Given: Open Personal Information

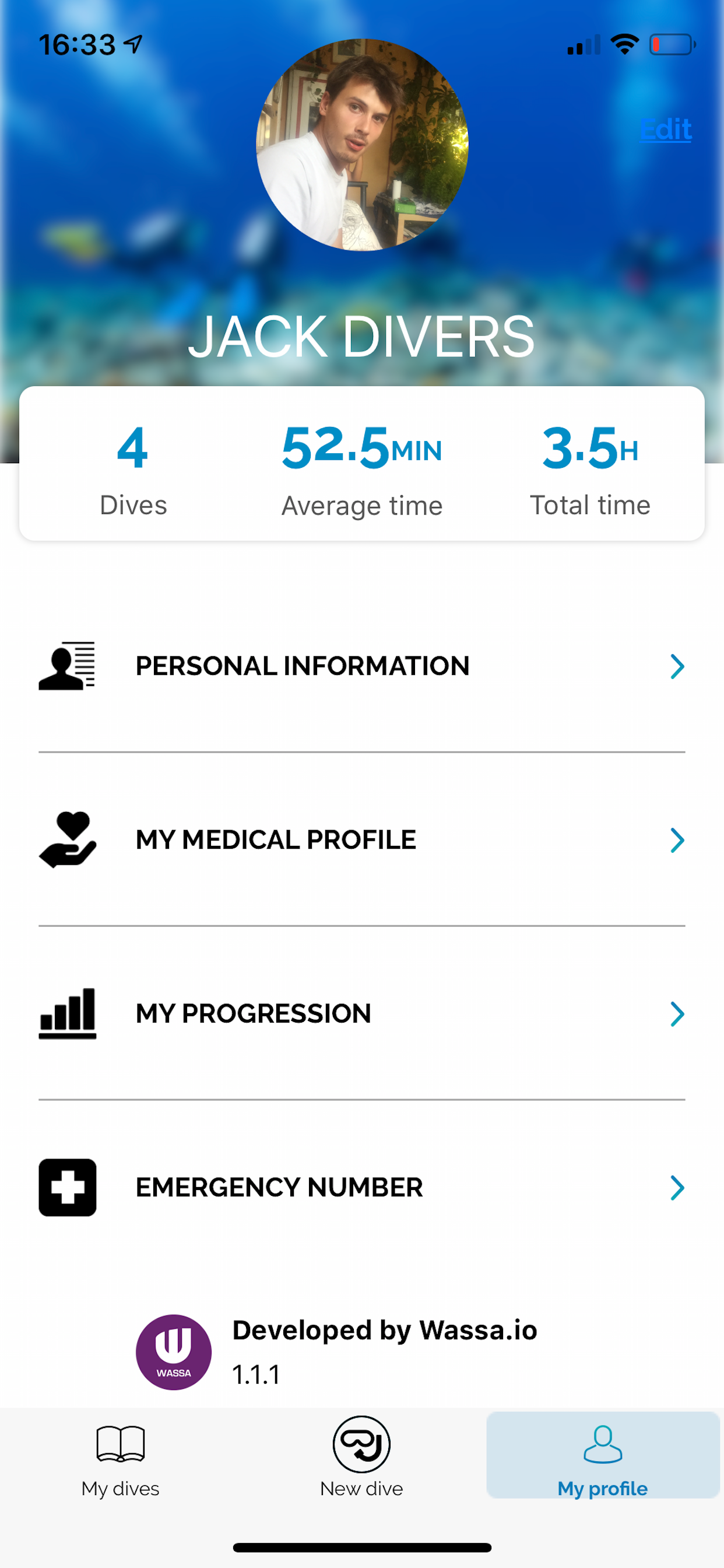Looking at the screenshot, I should point(361,666).
